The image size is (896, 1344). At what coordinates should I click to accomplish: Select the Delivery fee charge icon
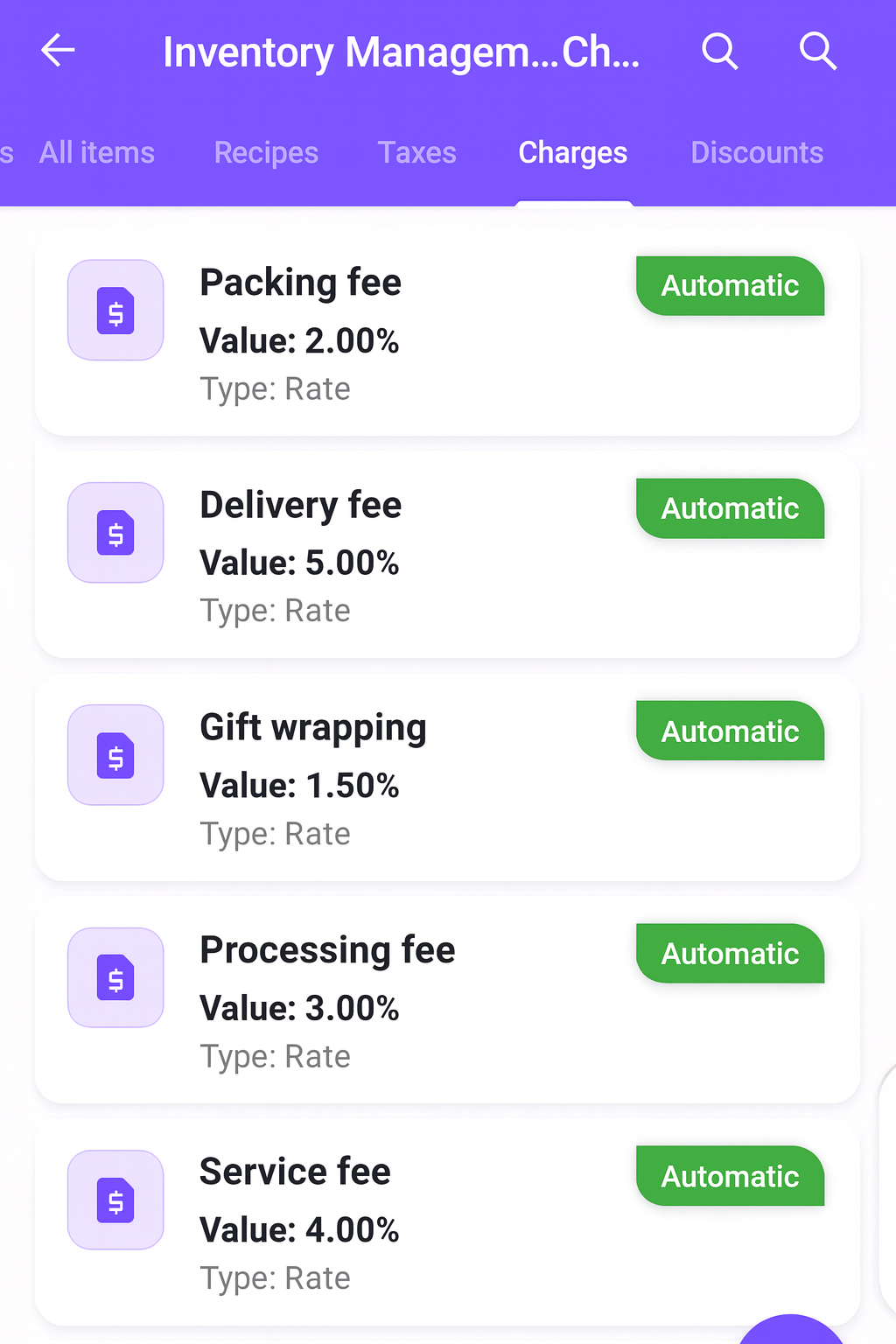click(115, 532)
